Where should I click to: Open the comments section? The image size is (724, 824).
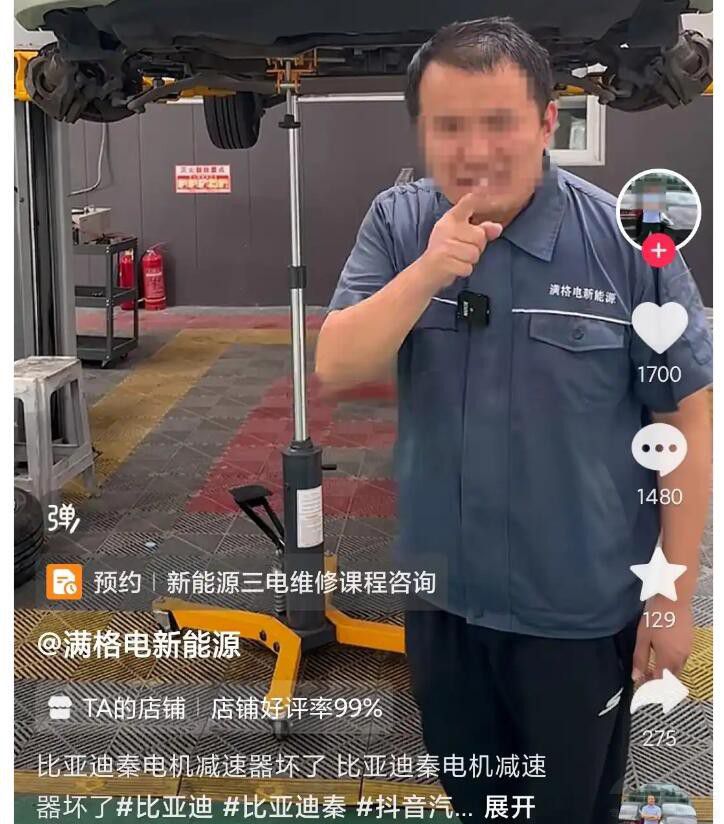(659, 450)
